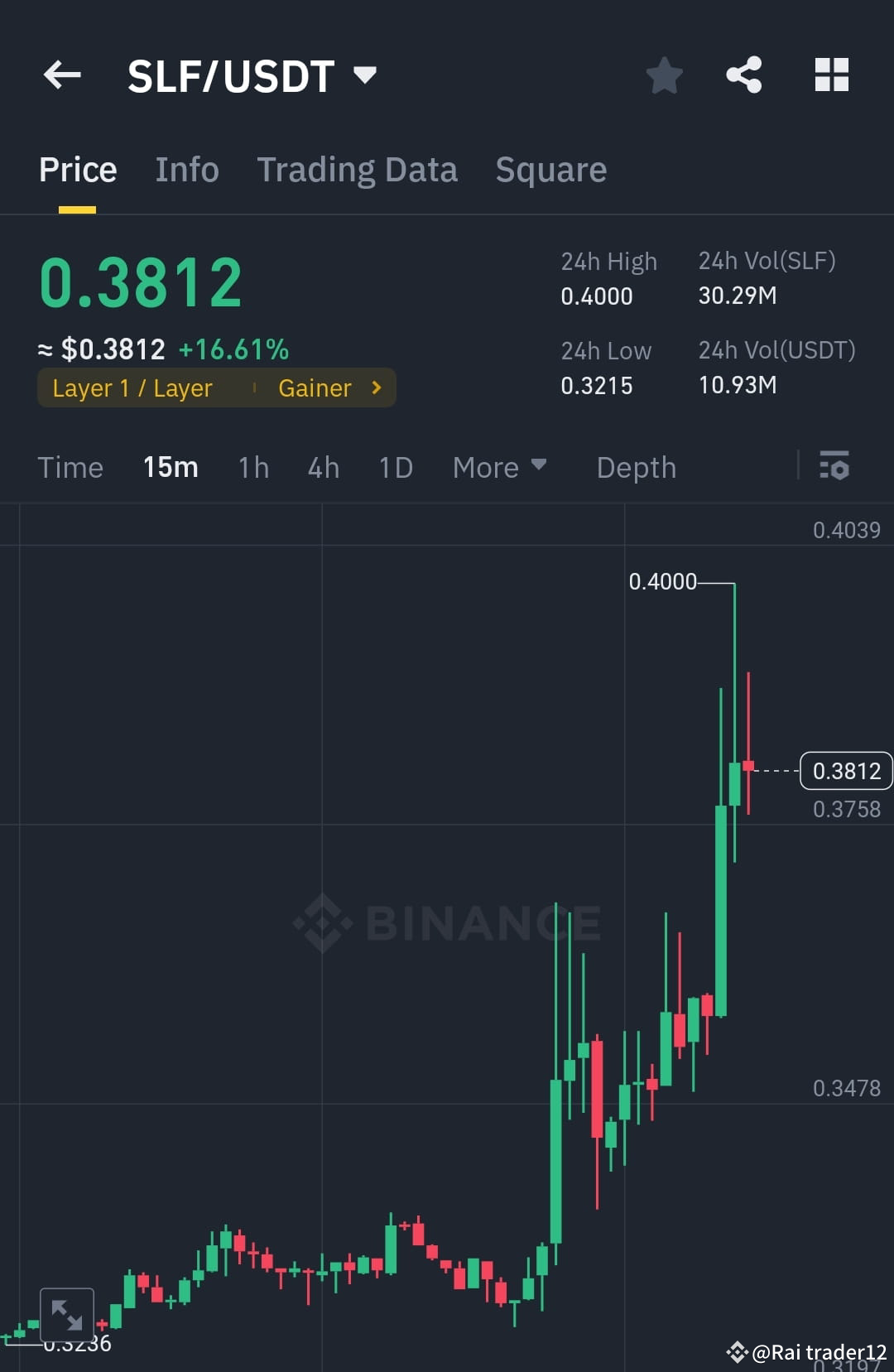The width and height of the screenshot is (894, 1372).
Task: Switch to the Info tab
Action: point(186,169)
